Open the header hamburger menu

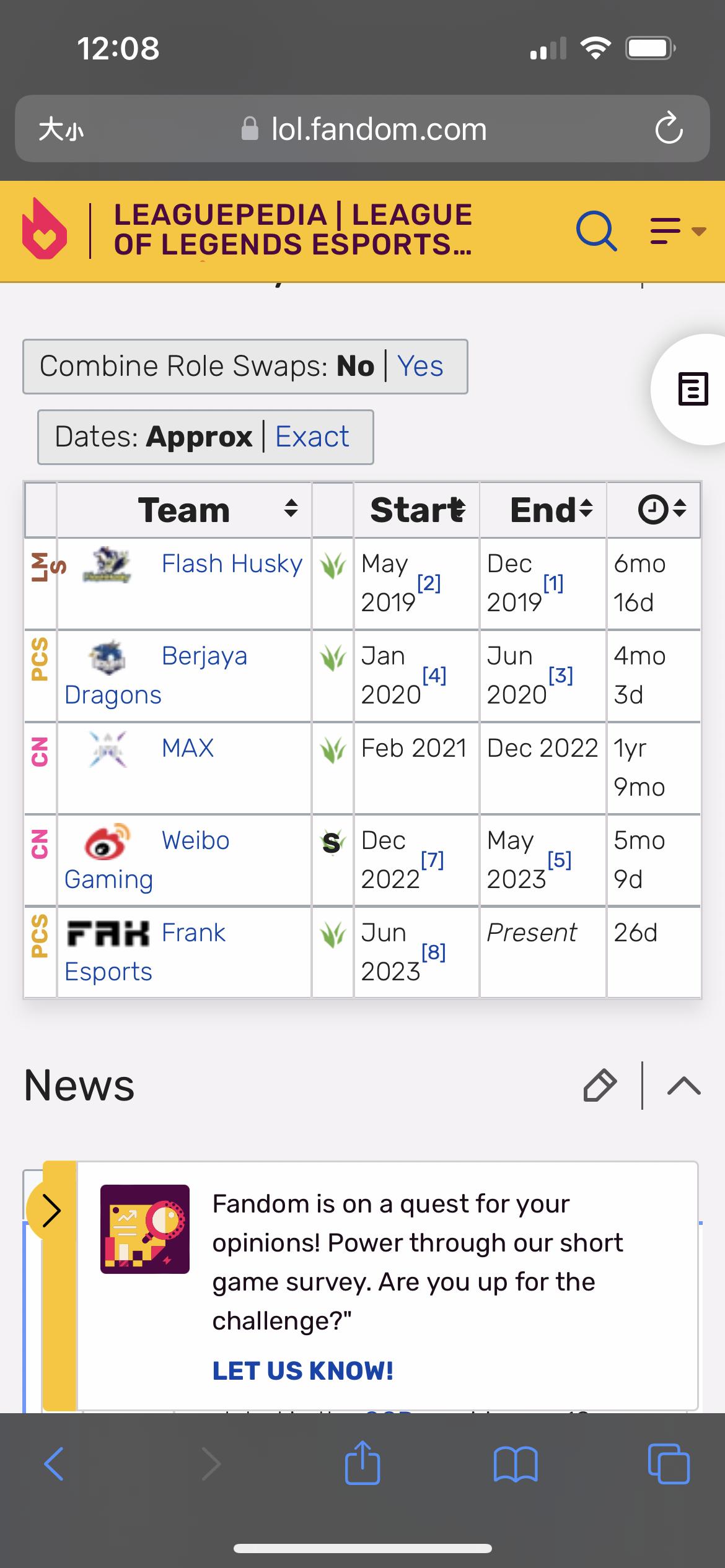(677, 231)
